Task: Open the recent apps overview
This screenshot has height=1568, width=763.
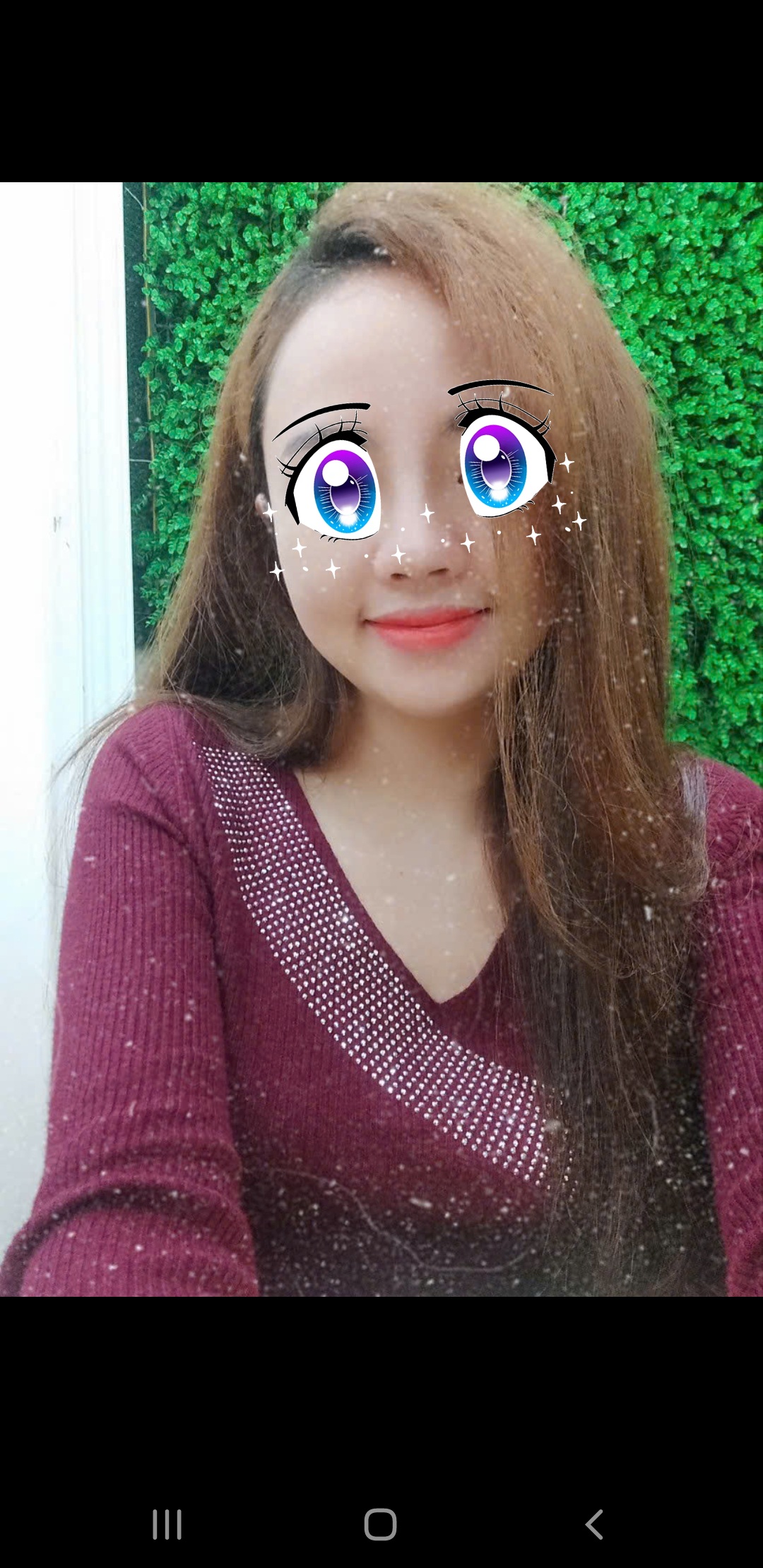Action: coord(167,1524)
